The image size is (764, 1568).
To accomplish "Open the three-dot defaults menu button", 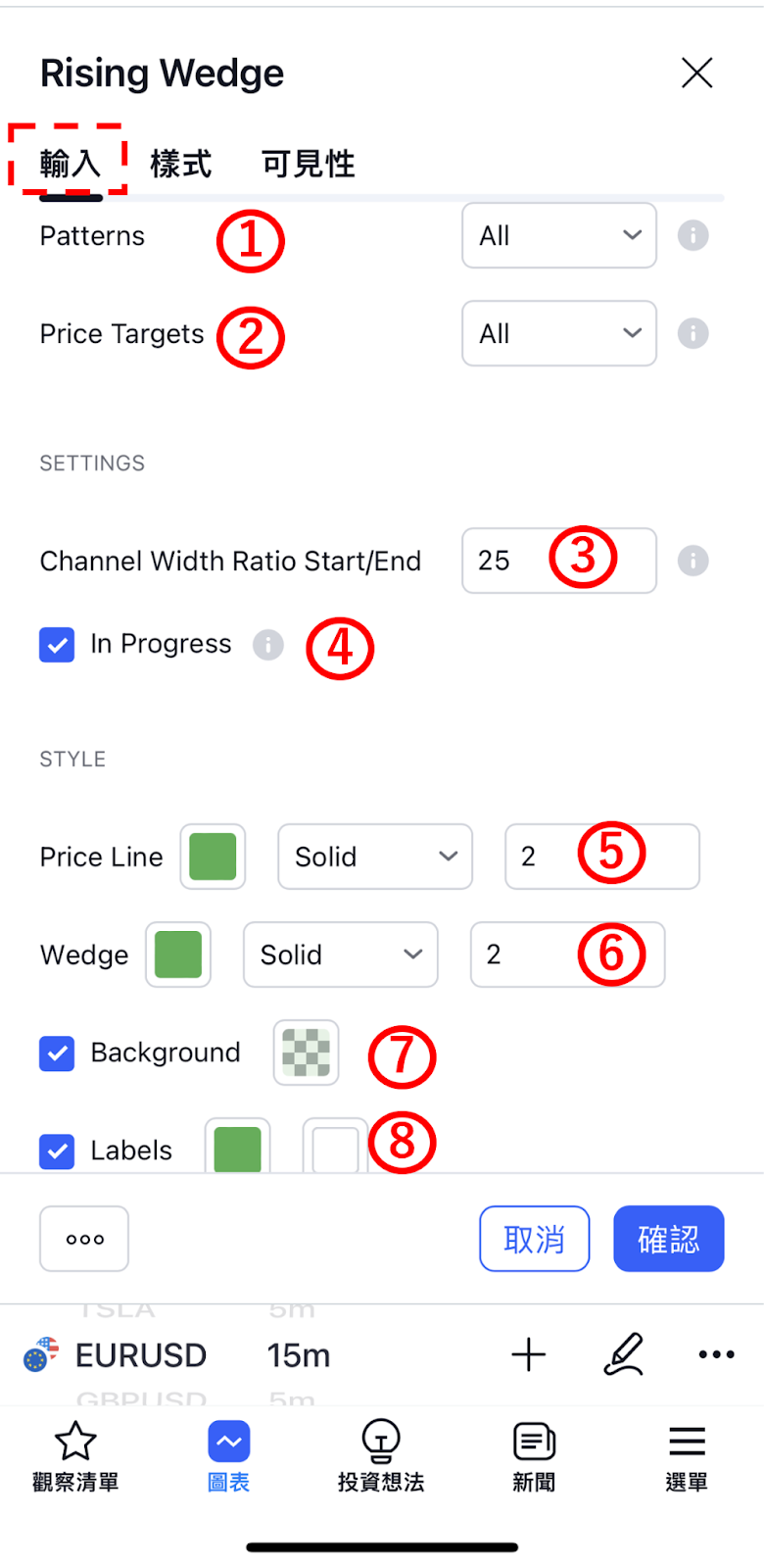I will coord(84,1239).
